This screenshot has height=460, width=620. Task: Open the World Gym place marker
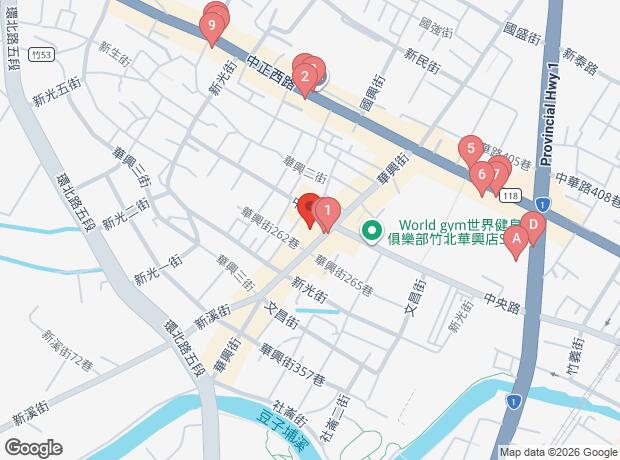pos(372,231)
